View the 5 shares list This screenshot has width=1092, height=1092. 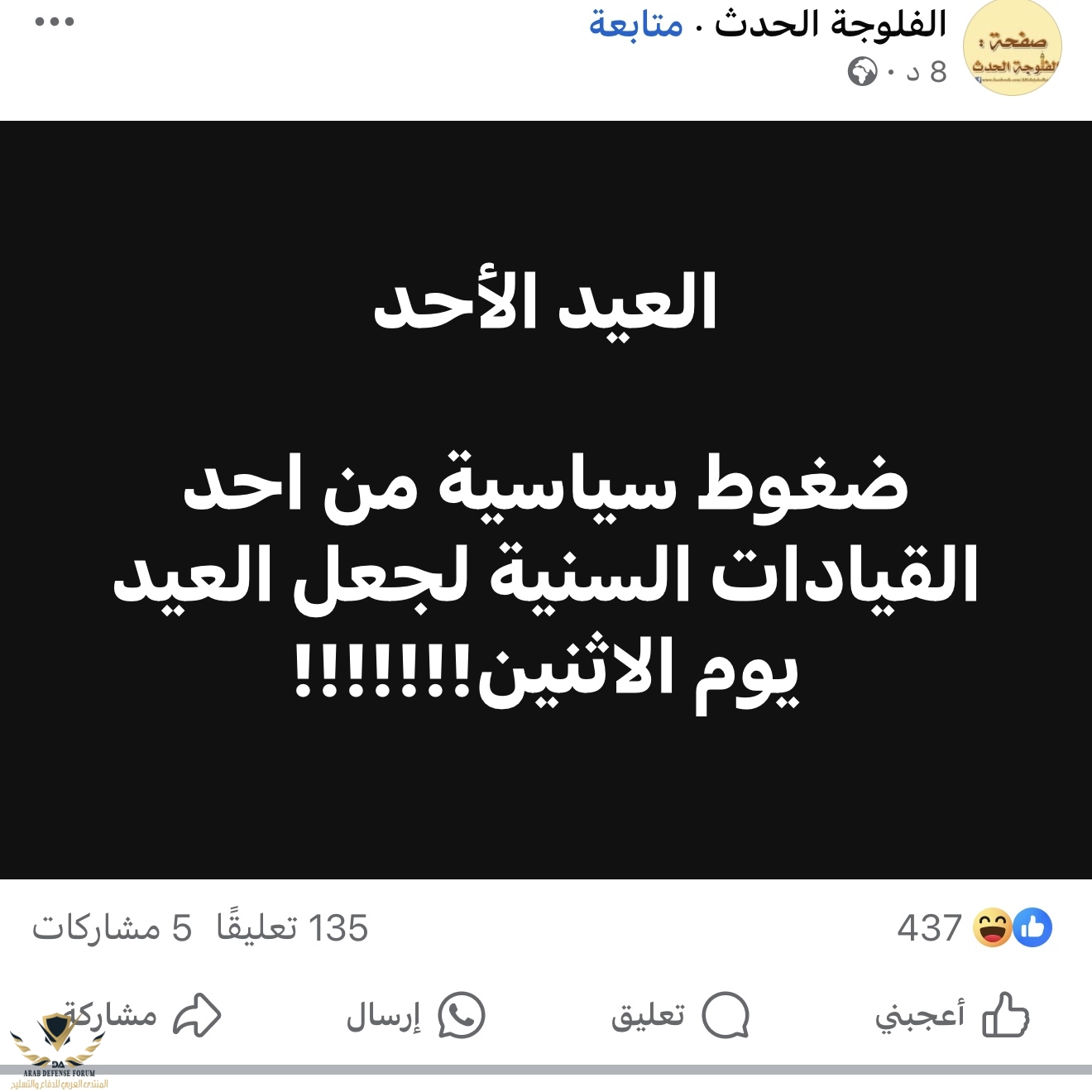click(x=111, y=928)
